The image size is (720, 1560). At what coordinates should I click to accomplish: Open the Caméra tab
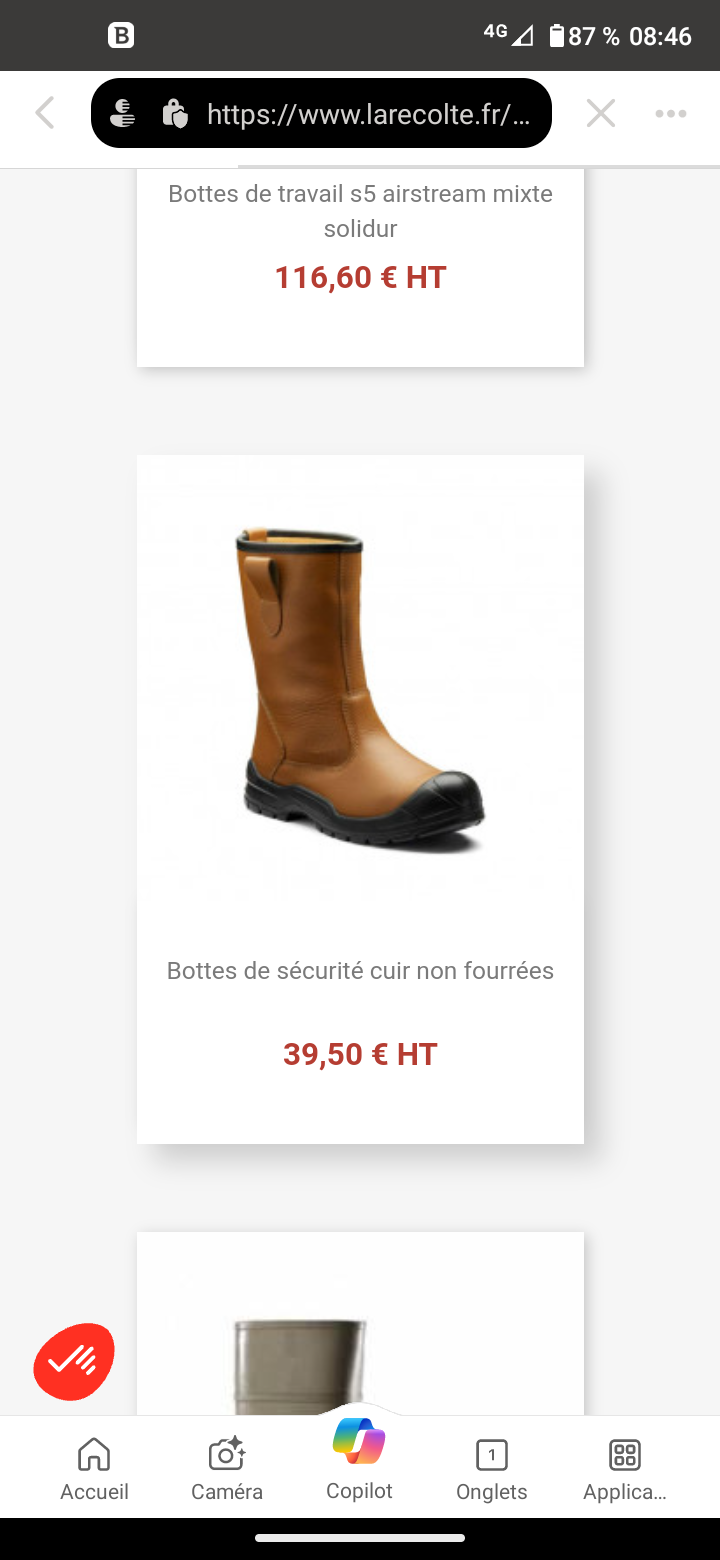click(227, 1470)
